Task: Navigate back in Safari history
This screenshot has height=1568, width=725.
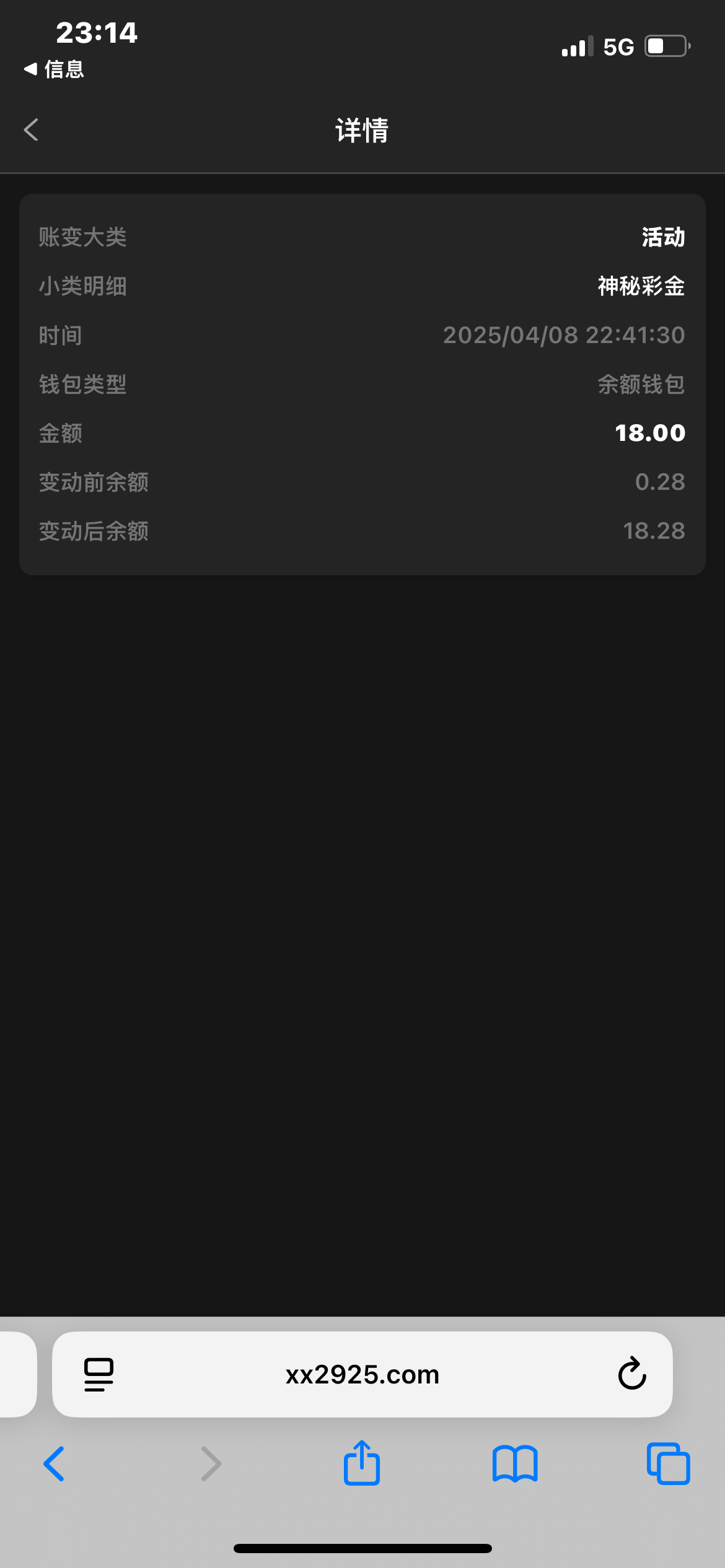Action: pyautogui.click(x=54, y=1464)
